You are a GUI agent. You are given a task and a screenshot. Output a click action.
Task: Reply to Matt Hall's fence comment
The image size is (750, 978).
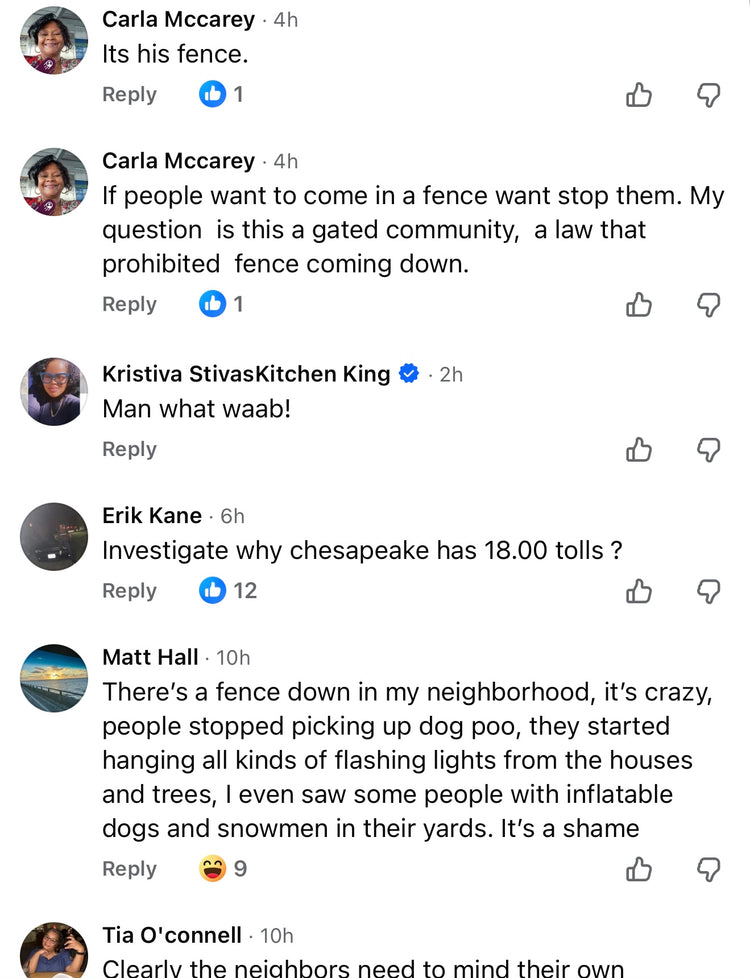tap(129, 869)
